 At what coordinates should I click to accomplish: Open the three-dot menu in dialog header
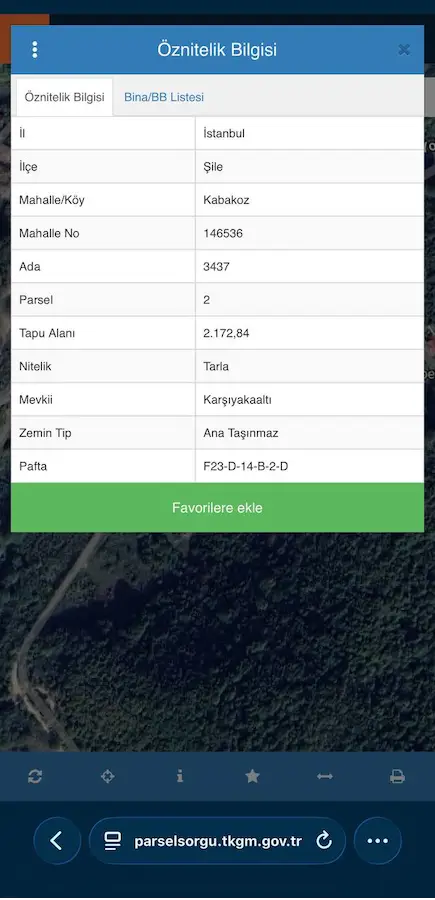(35, 50)
